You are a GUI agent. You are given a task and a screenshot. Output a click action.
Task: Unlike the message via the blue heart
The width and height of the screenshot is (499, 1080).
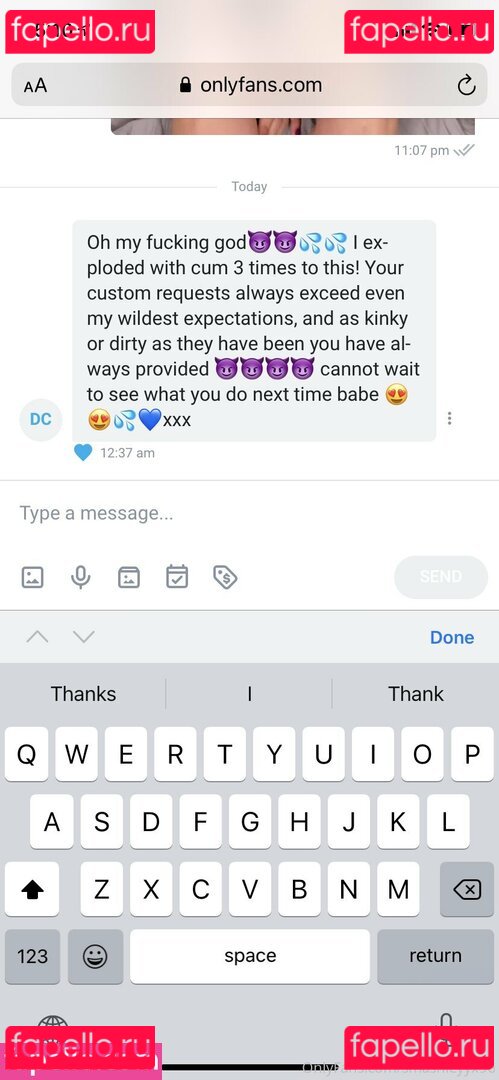[x=83, y=453]
